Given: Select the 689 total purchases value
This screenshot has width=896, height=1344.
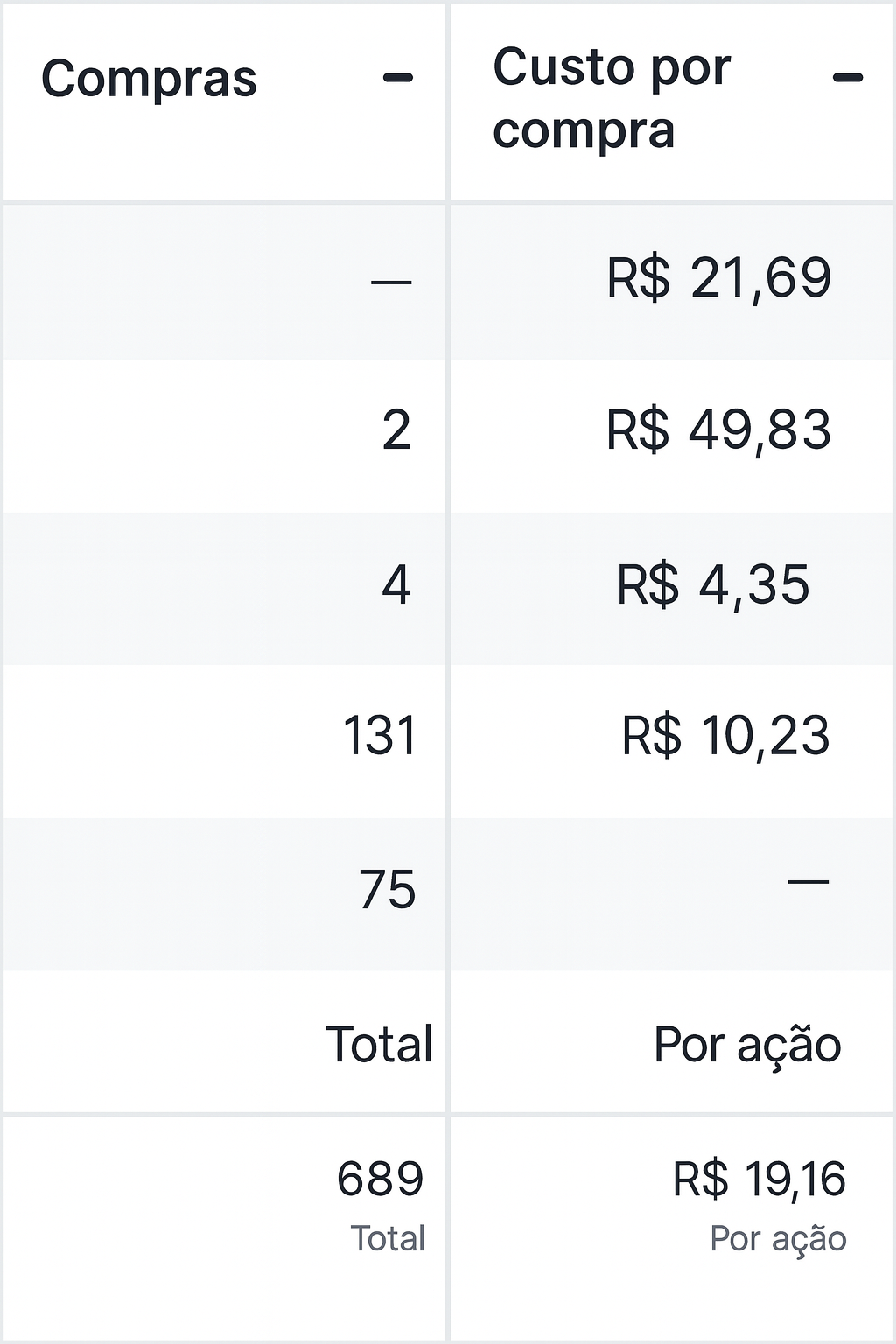Looking at the screenshot, I should pyautogui.click(x=382, y=1179).
